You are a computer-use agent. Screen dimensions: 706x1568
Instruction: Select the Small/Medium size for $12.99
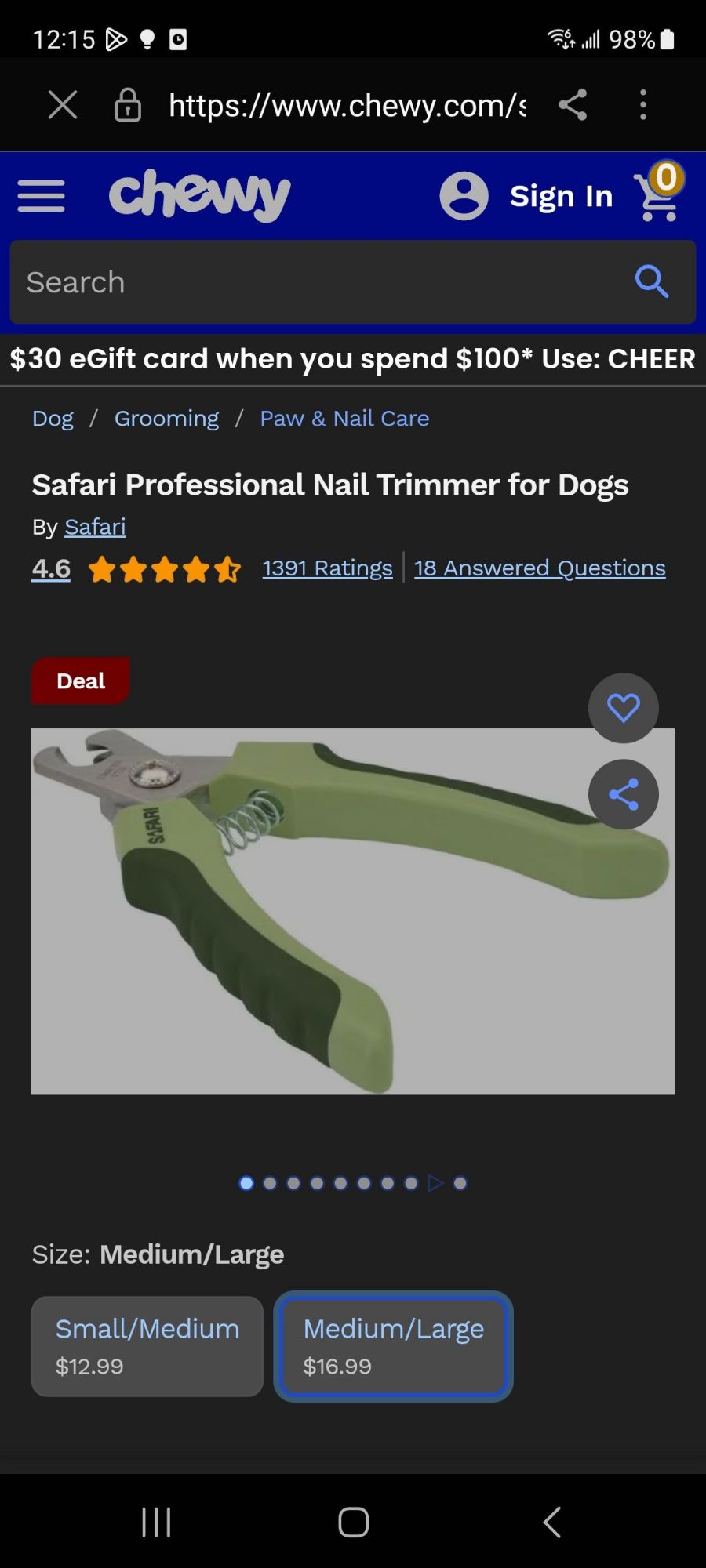[x=147, y=1345]
